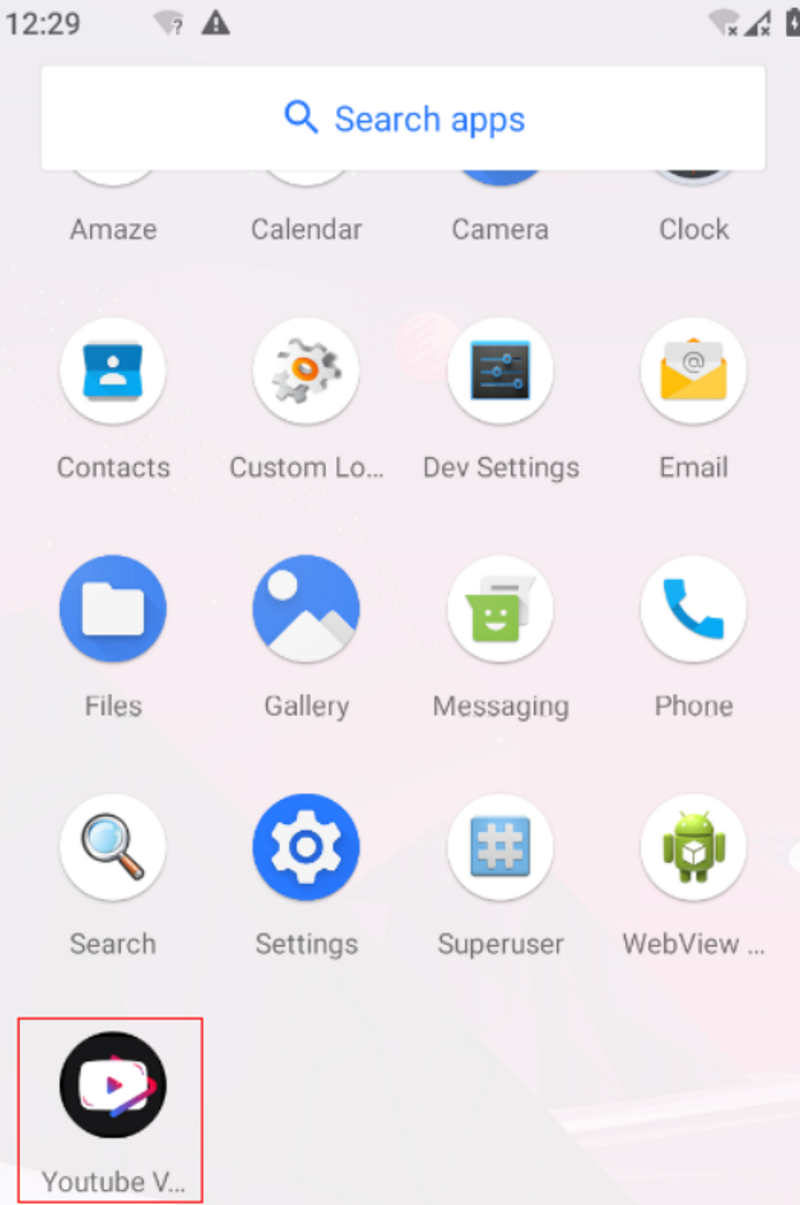This screenshot has width=800, height=1205.
Task: Launch the Email app
Action: [x=693, y=372]
